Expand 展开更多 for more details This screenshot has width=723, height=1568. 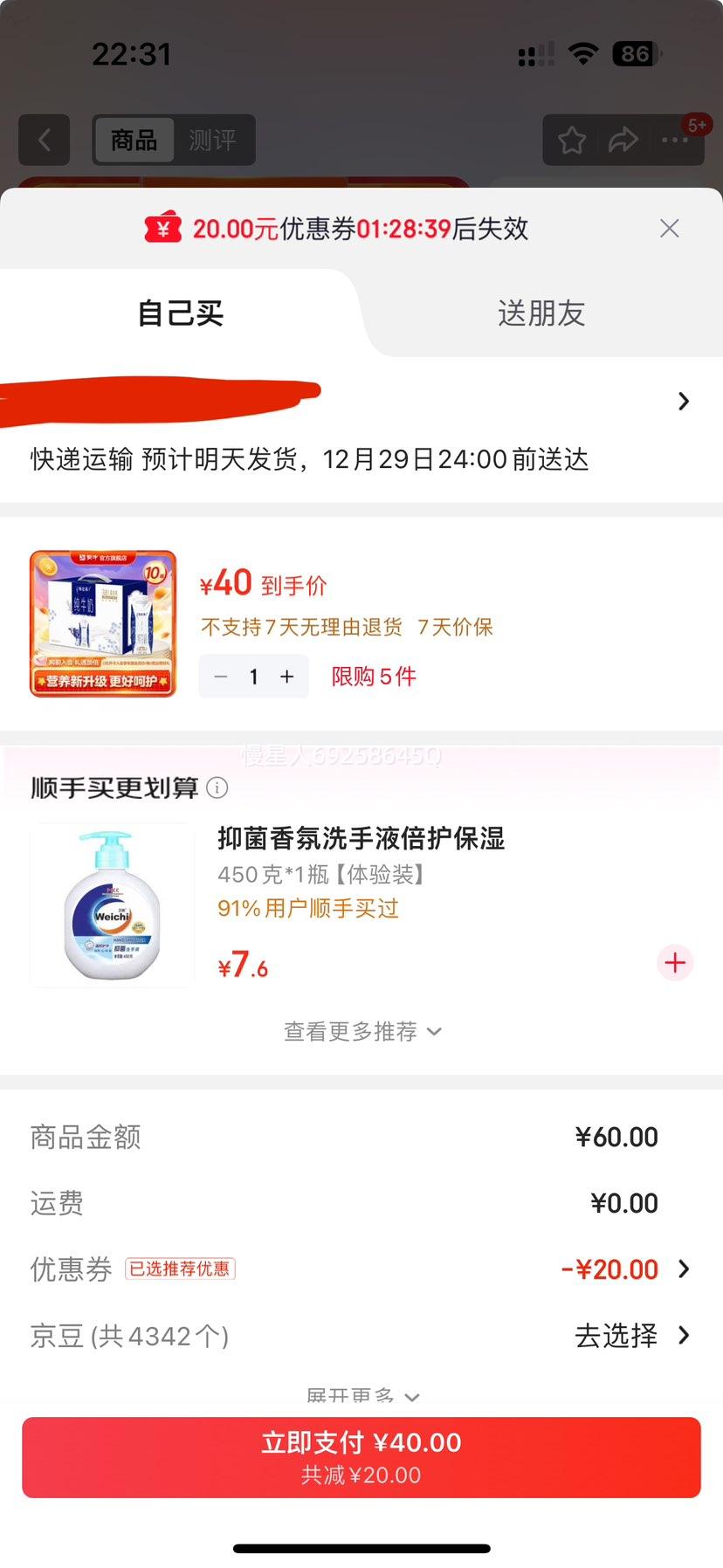[361, 1395]
